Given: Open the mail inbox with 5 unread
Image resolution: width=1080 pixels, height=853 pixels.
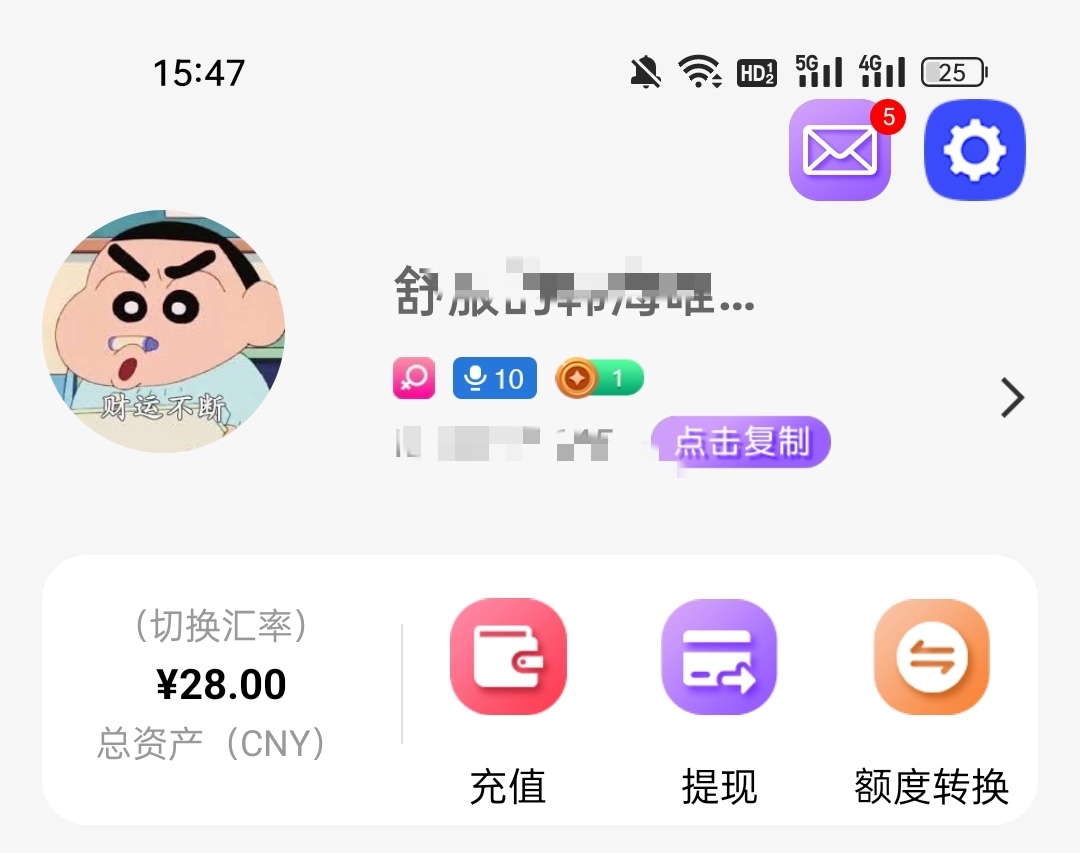Looking at the screenshot, I should 840,151.
